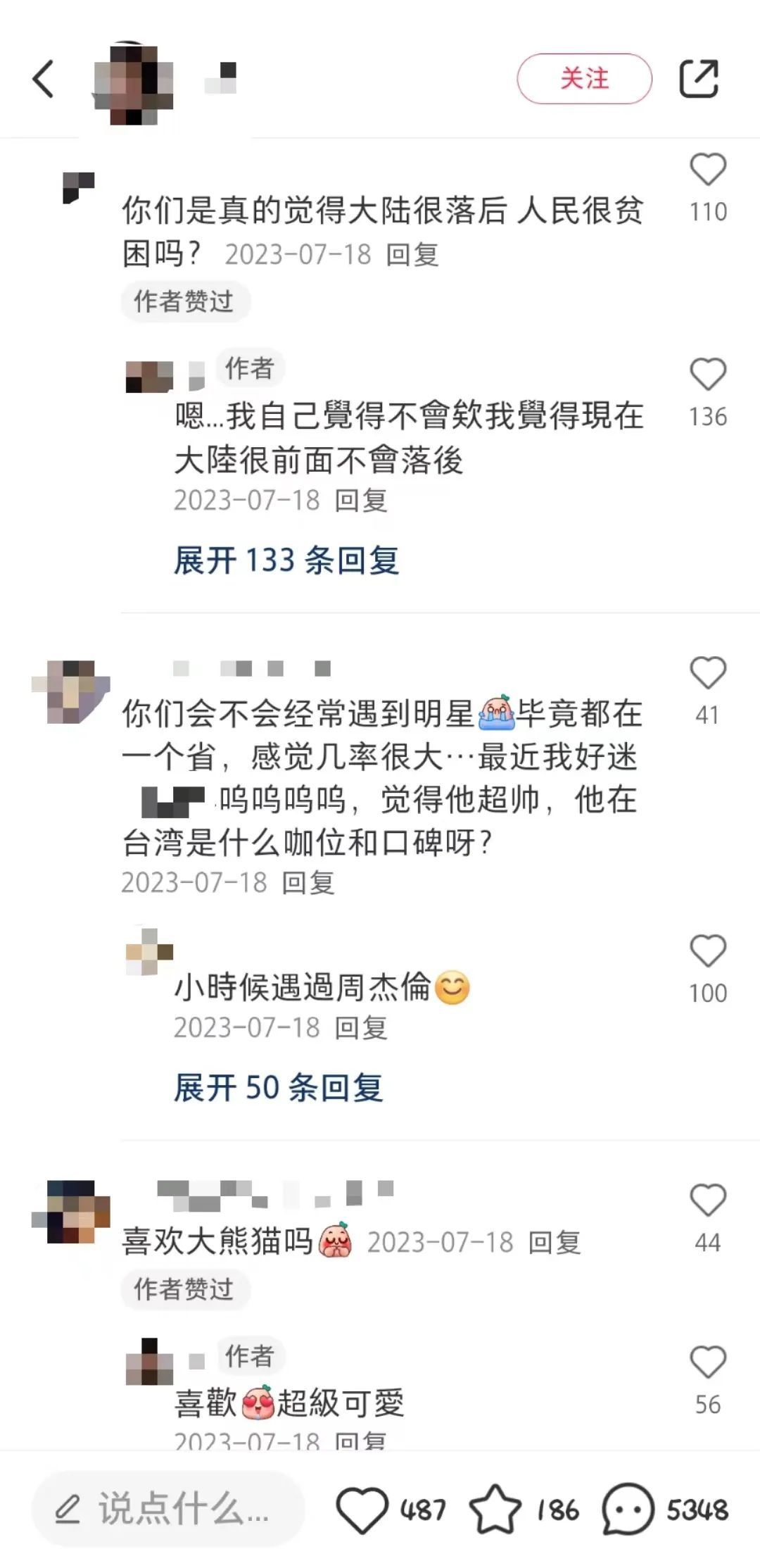
Task: Like the author's reply 嗯...我自己覺得不會欸
Action: (x=707, y=375)
